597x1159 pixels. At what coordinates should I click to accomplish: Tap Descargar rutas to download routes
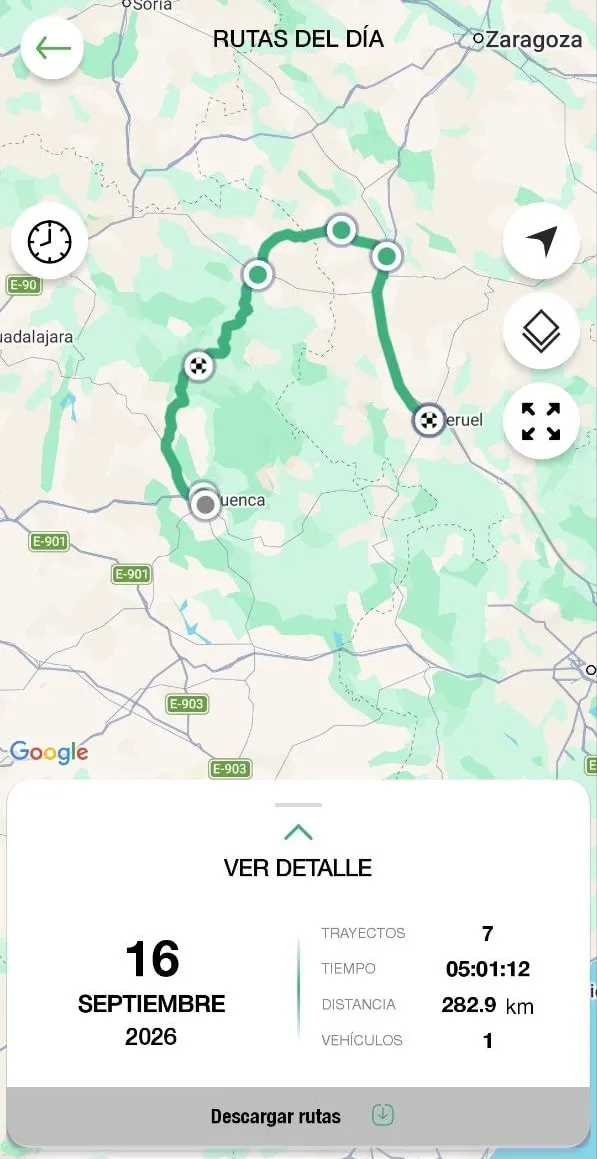coord(298,1116)
